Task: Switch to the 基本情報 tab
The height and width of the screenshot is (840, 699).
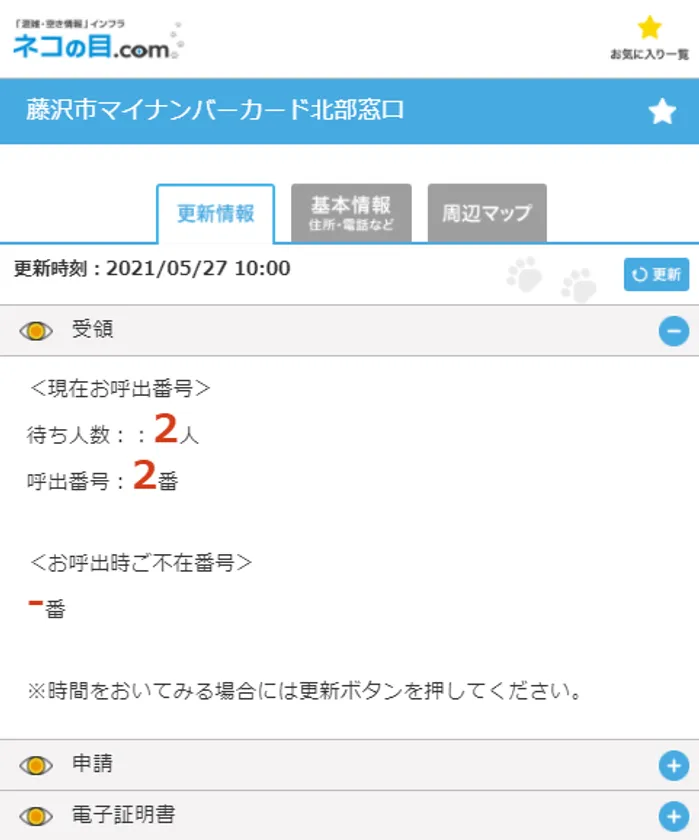Action: pyautogui.click(x=350, y=213)
